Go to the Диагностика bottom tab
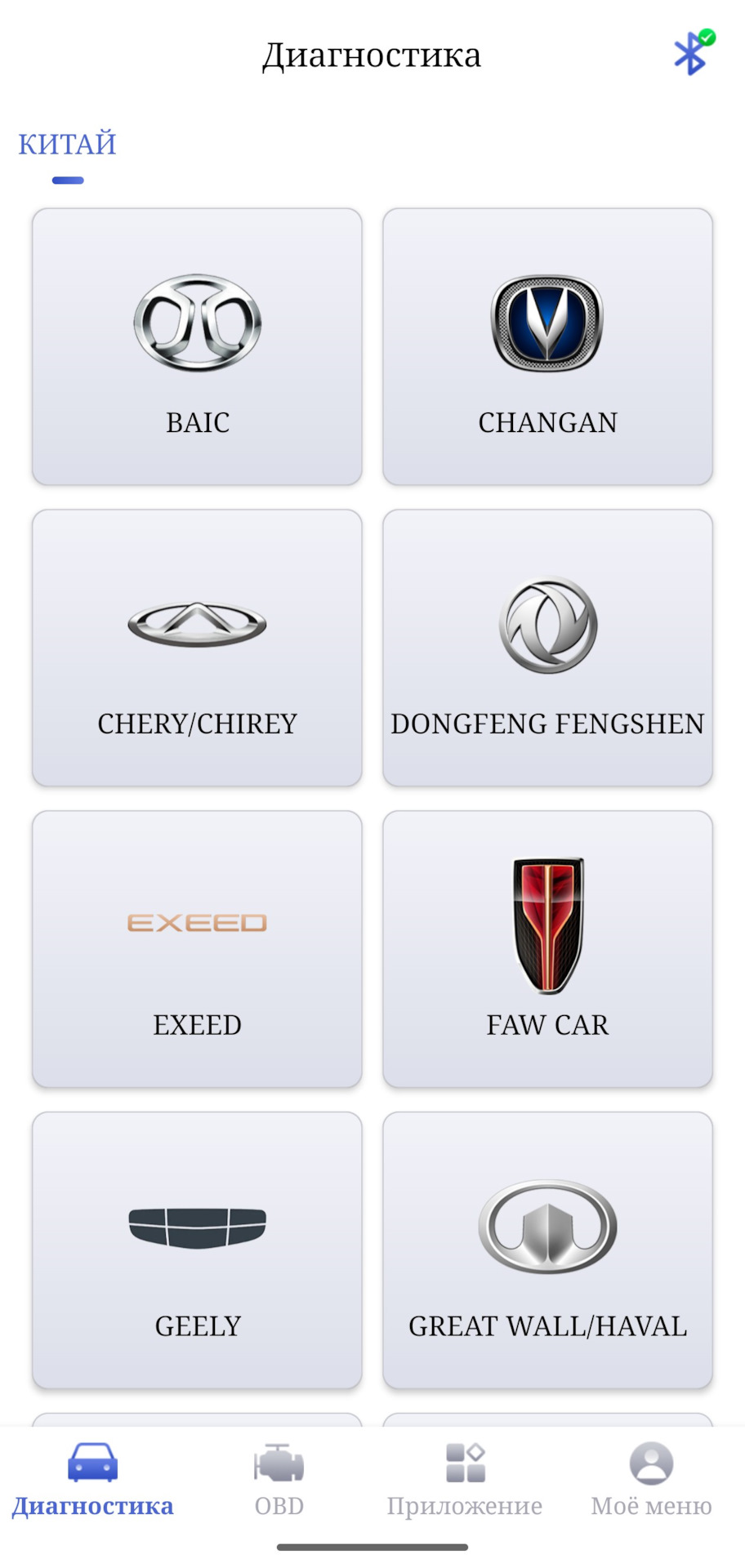Screen dimensions: 745x1568 tap(92, 1479)
